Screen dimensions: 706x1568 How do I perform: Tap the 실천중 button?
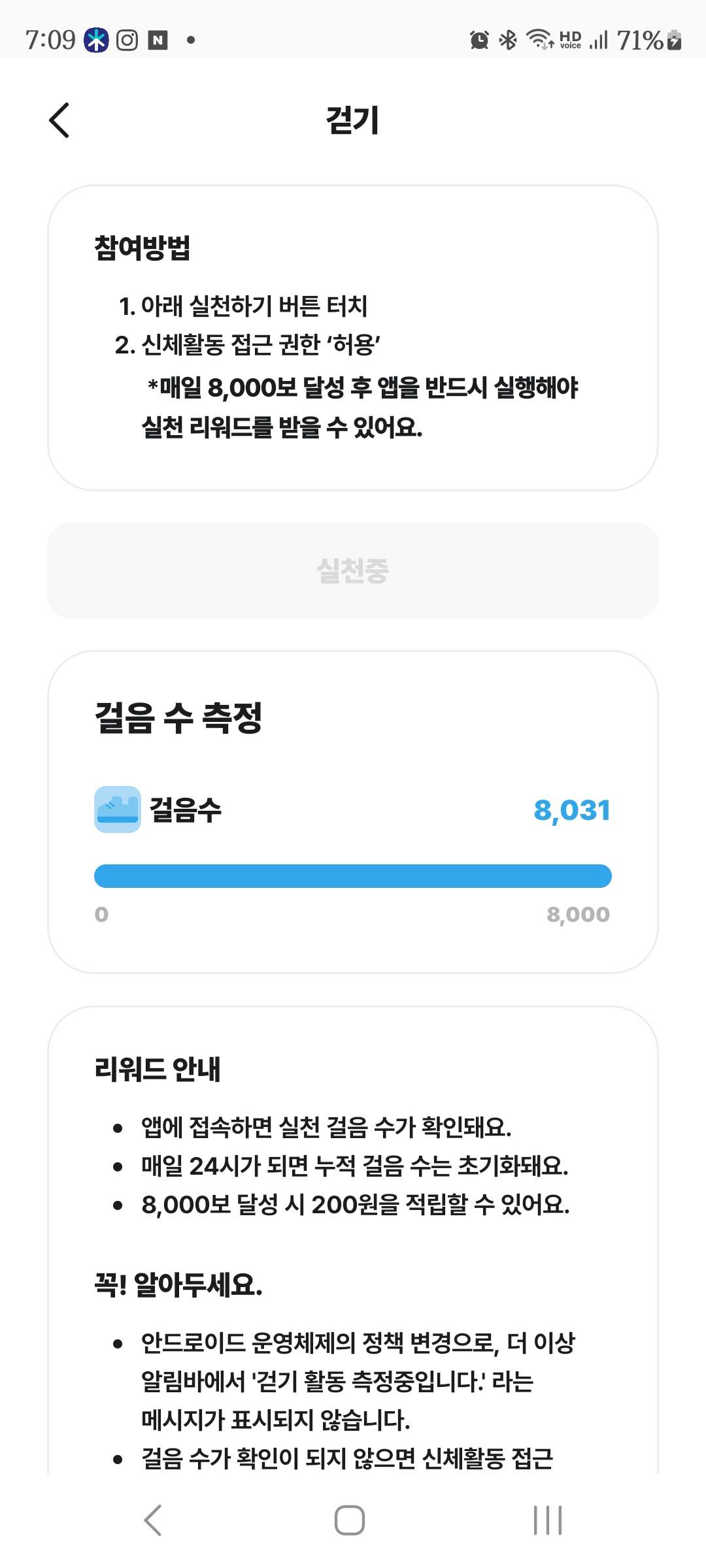click(353, 570)
